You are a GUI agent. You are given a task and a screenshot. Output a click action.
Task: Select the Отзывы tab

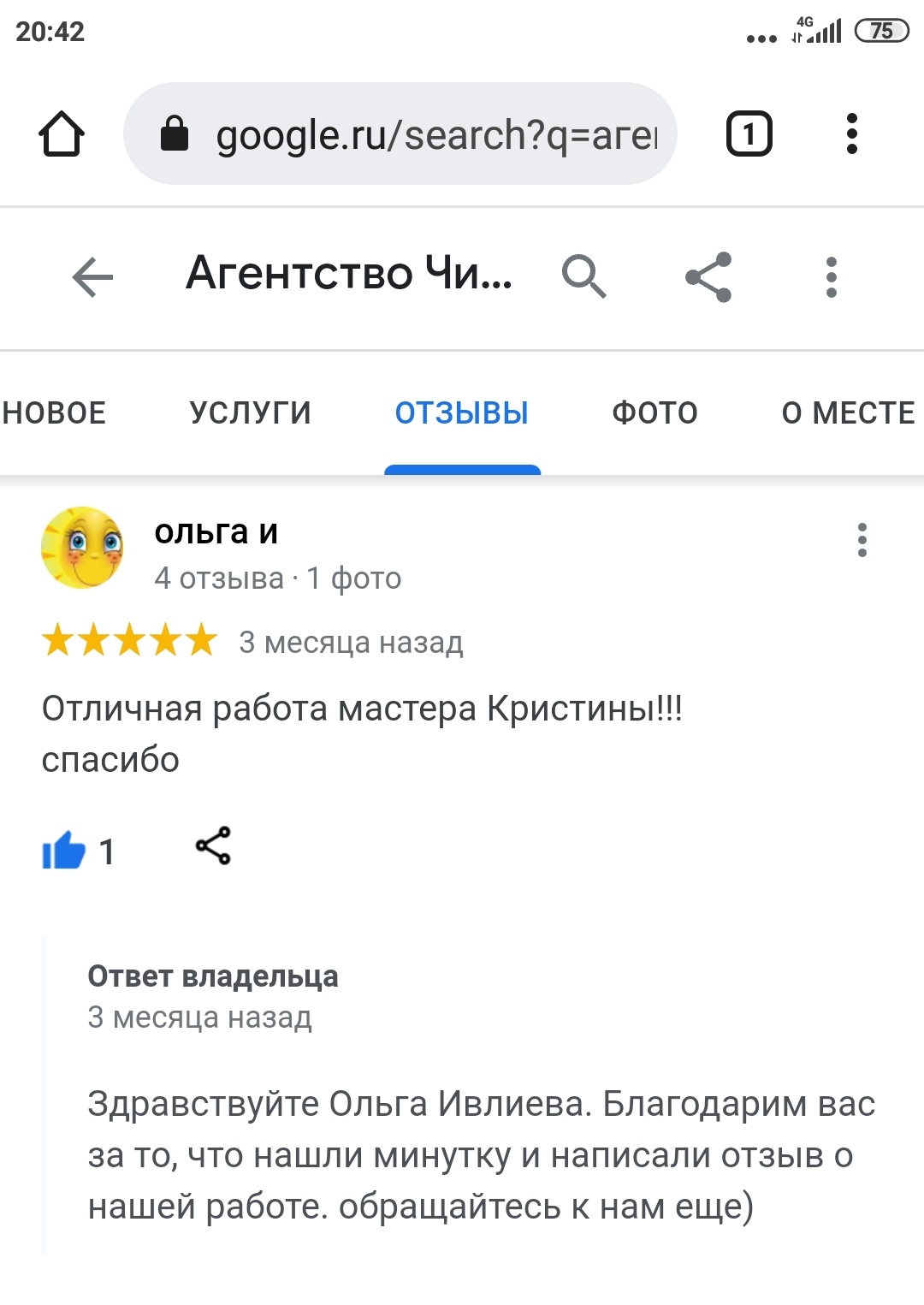tap(462, 413)
